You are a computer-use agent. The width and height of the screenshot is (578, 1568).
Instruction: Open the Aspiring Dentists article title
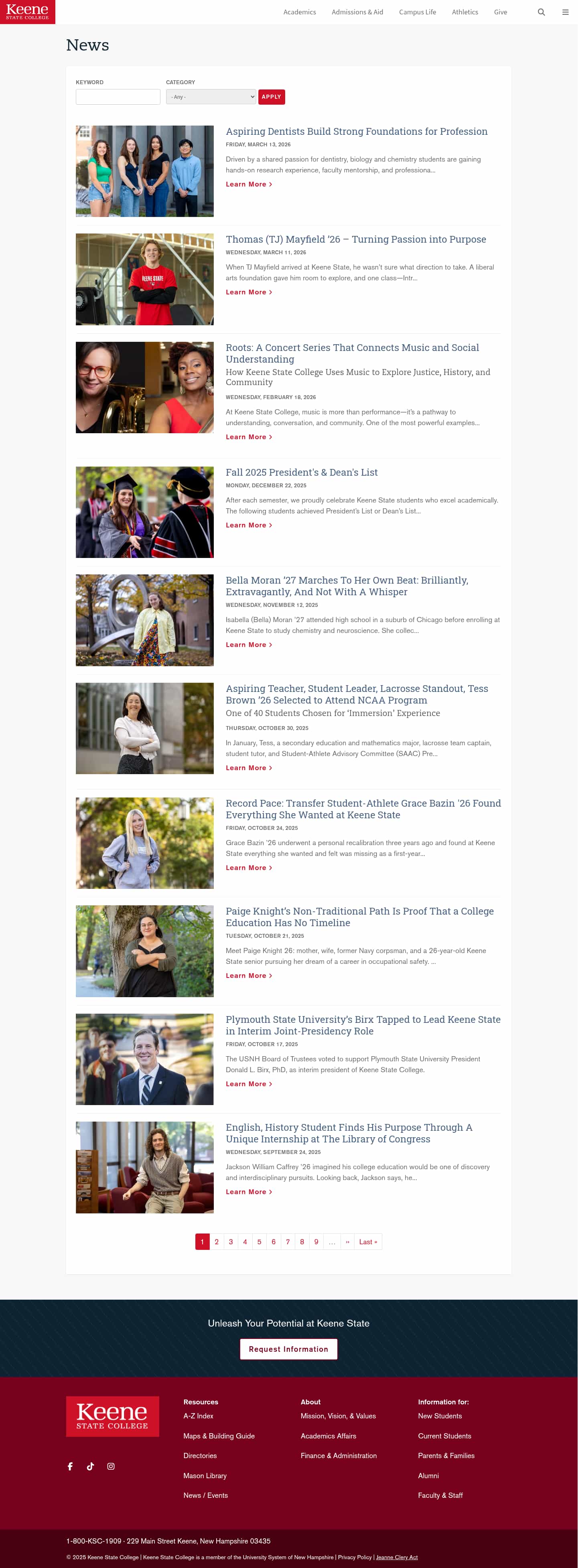356,132
